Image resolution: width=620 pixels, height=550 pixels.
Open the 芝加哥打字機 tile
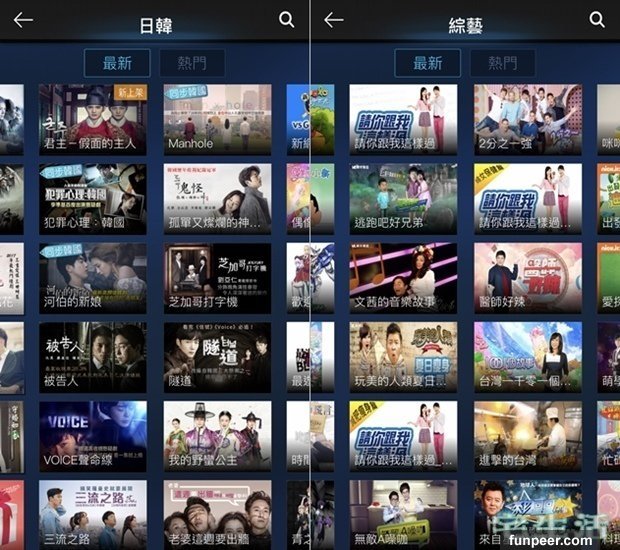click(217, 274)
